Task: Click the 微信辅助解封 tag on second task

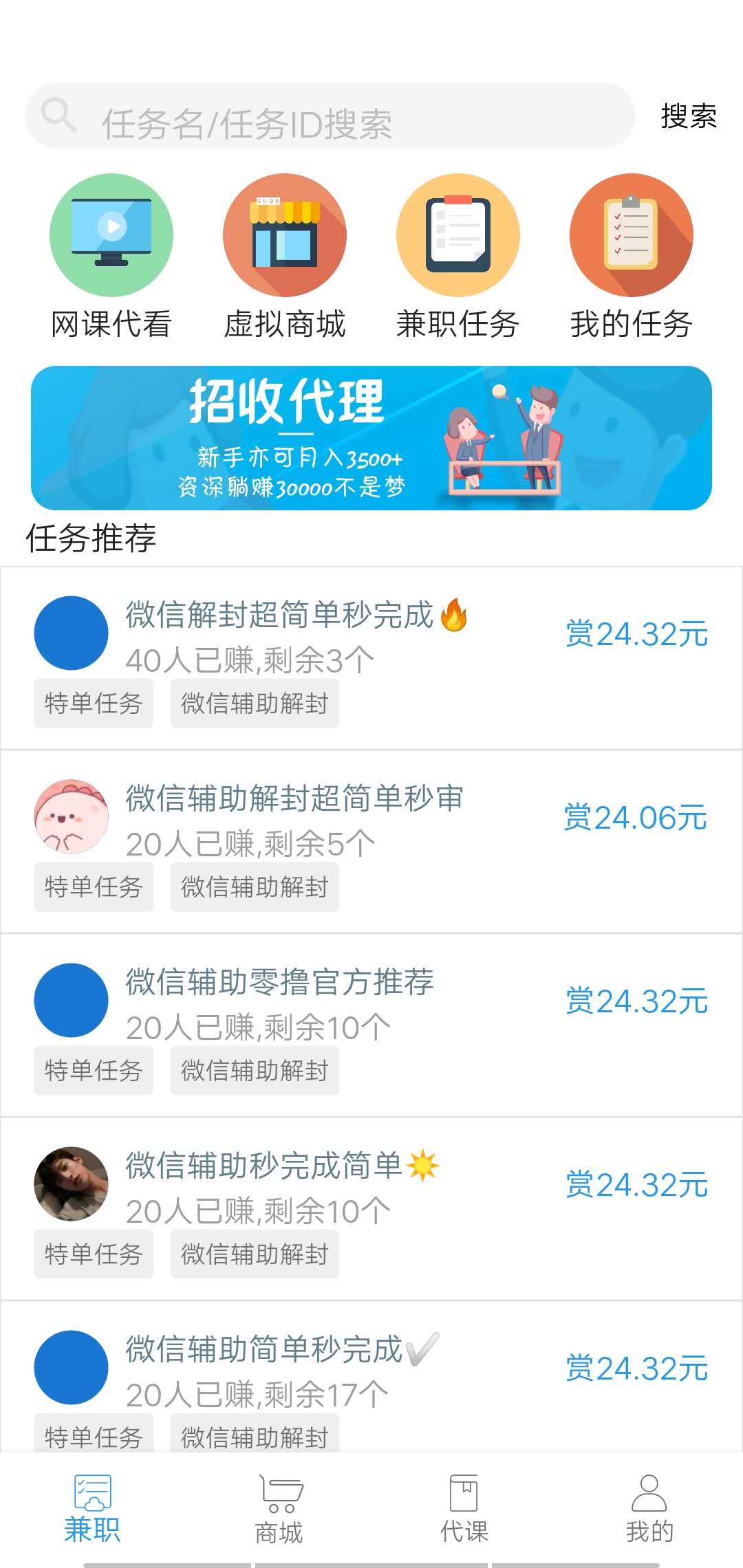Action: click(x=255, y=886)
